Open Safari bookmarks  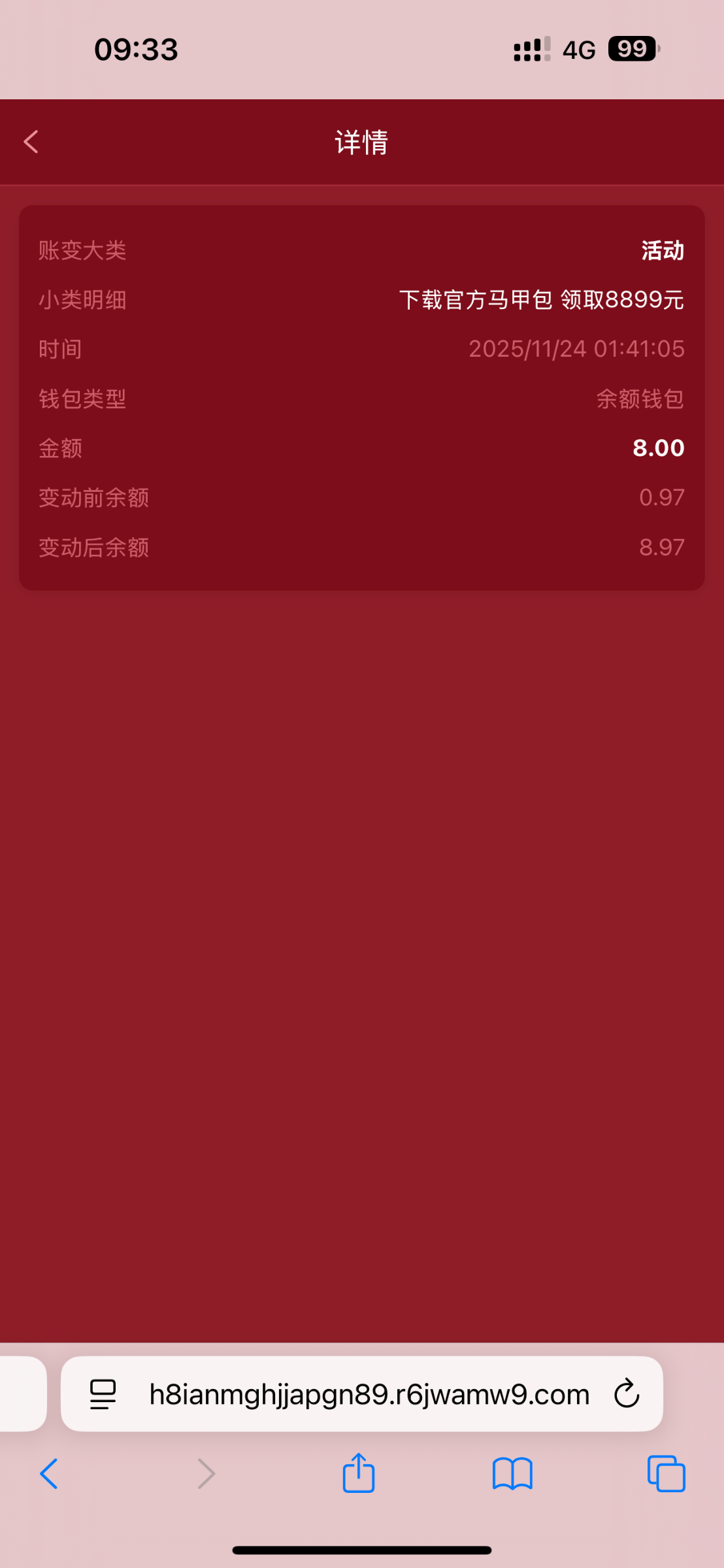coord(512,1473)
